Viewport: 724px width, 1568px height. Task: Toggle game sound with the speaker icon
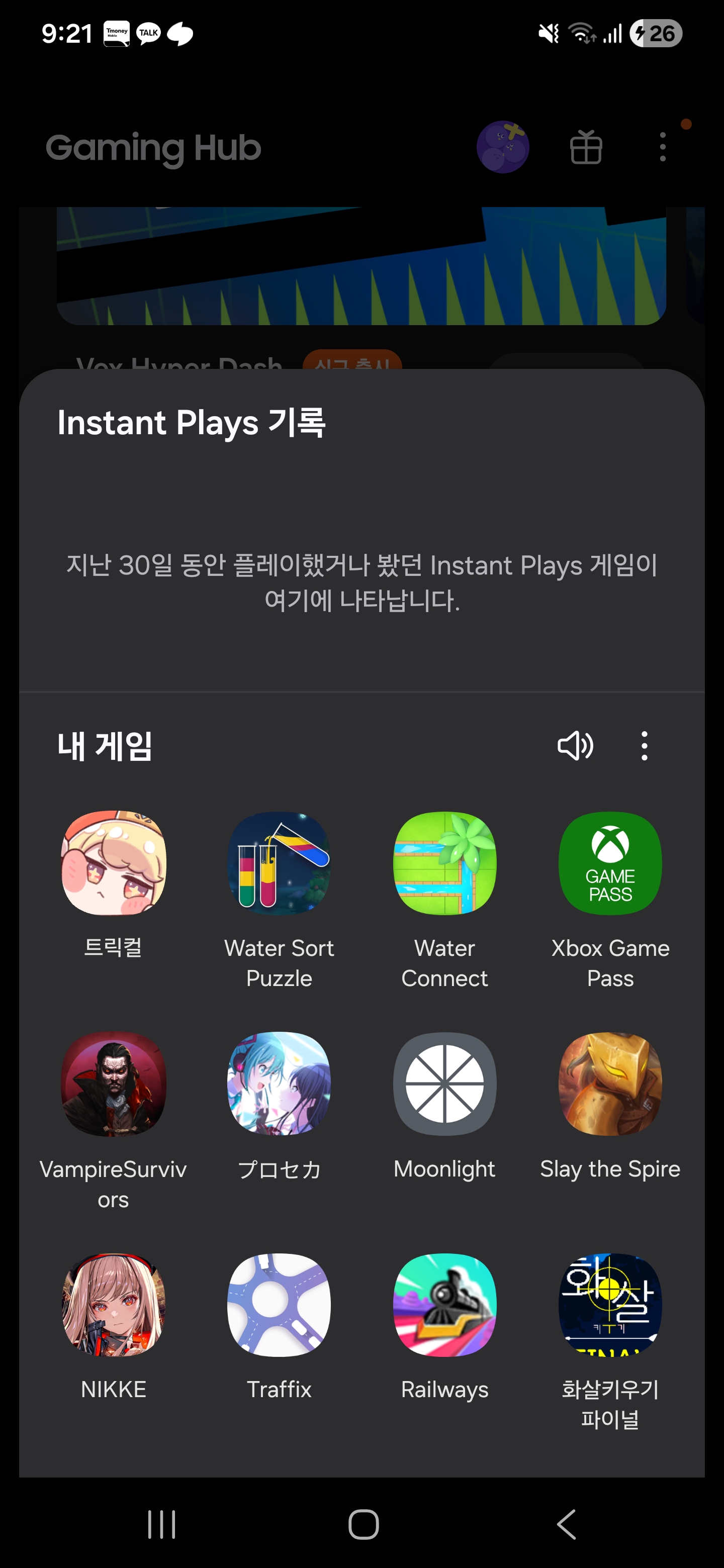[x=575, y=746]
